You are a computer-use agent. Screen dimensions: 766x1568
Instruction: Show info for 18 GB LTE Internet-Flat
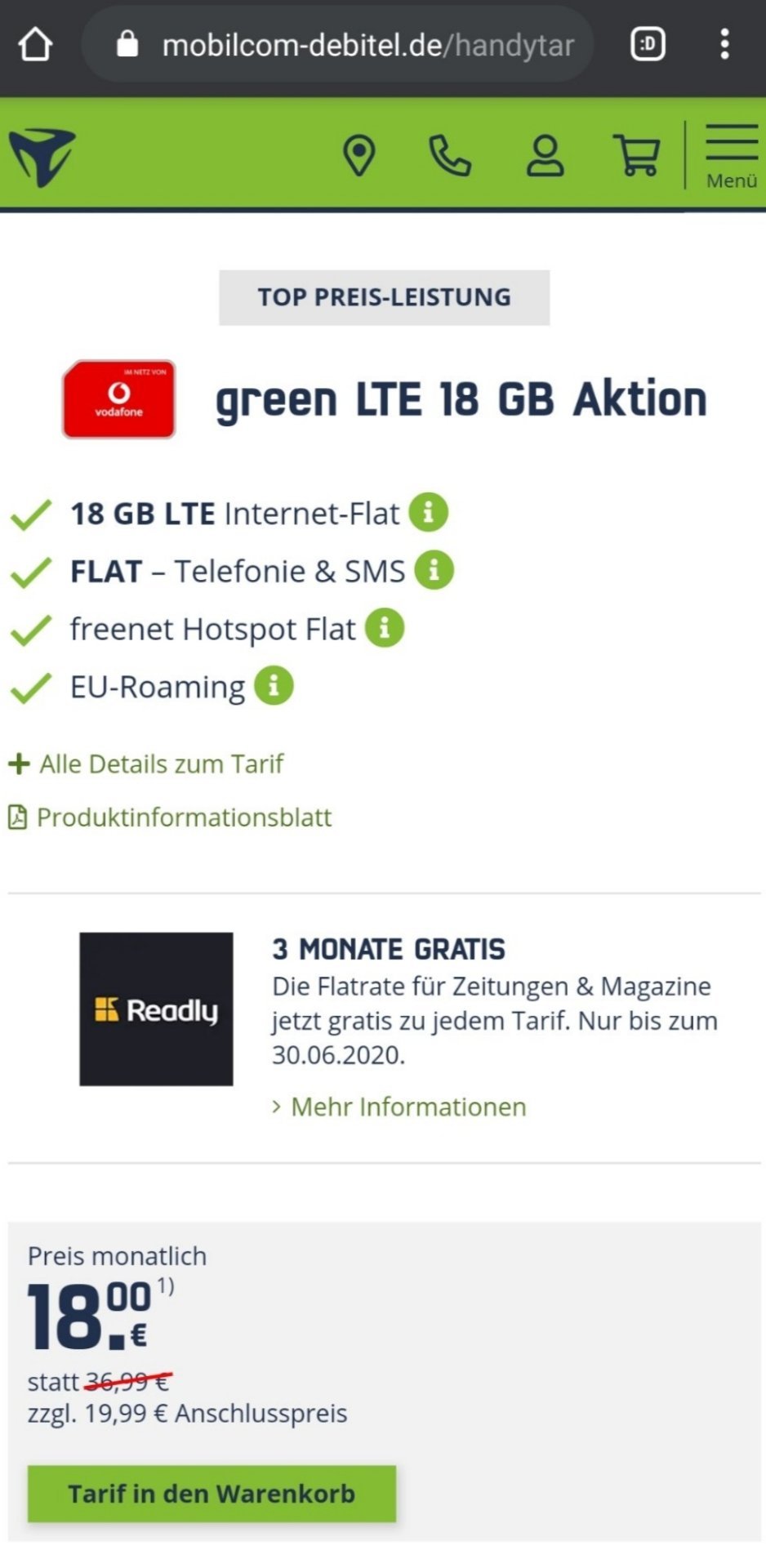(x=429, y=513)
